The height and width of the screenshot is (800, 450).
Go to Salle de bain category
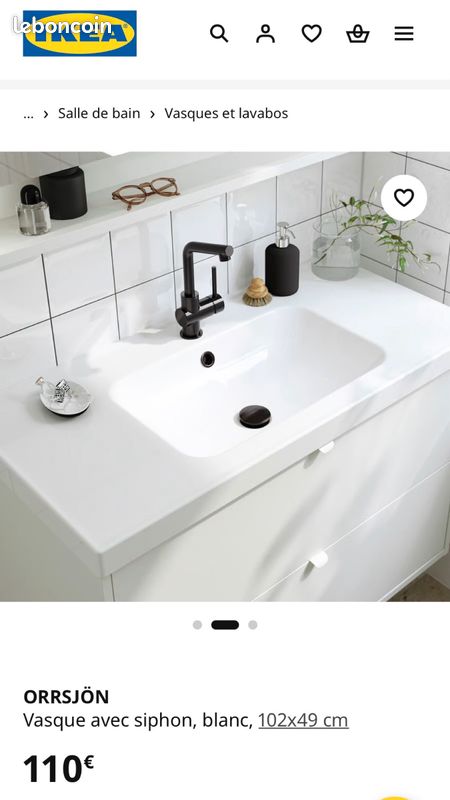[99, 113]
